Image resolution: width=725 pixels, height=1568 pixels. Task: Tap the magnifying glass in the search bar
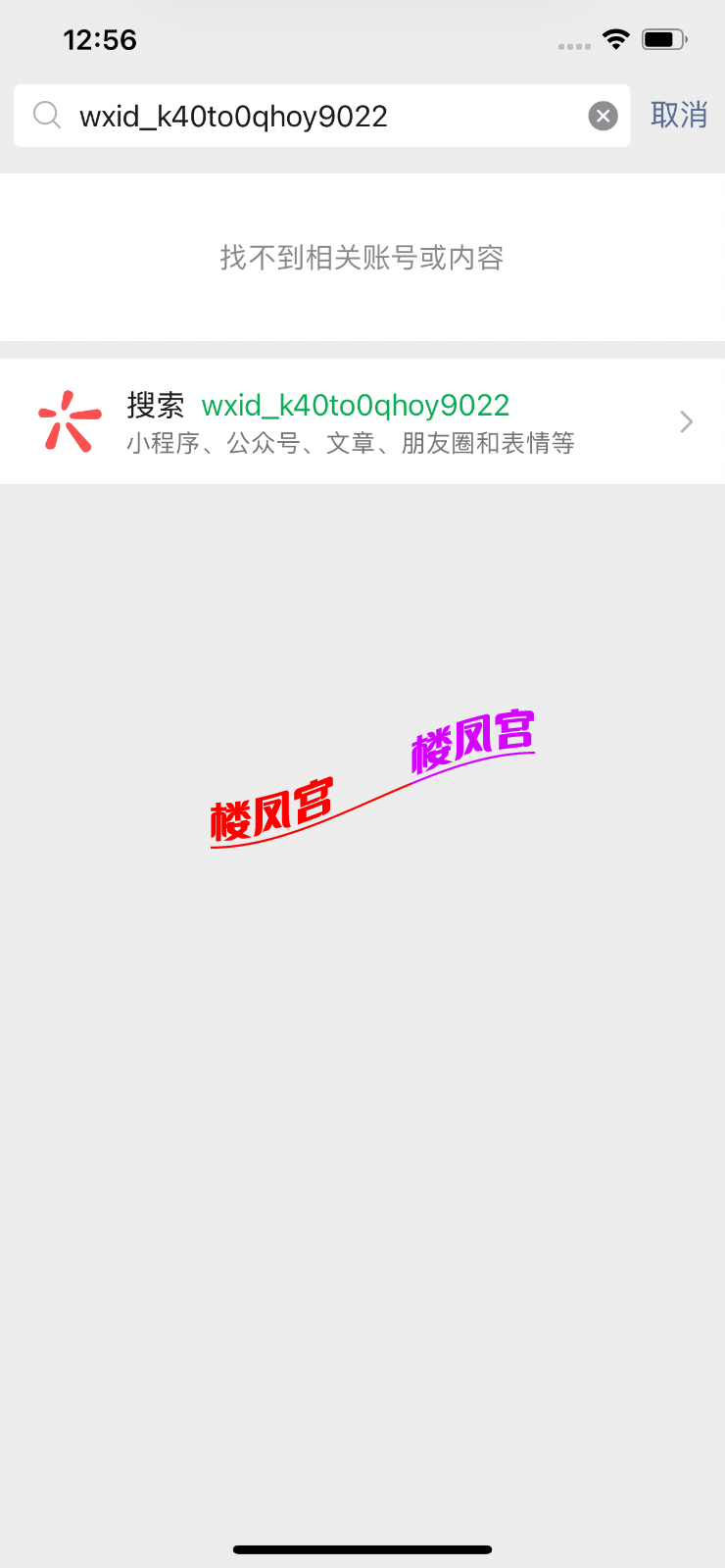pos(46,115)
